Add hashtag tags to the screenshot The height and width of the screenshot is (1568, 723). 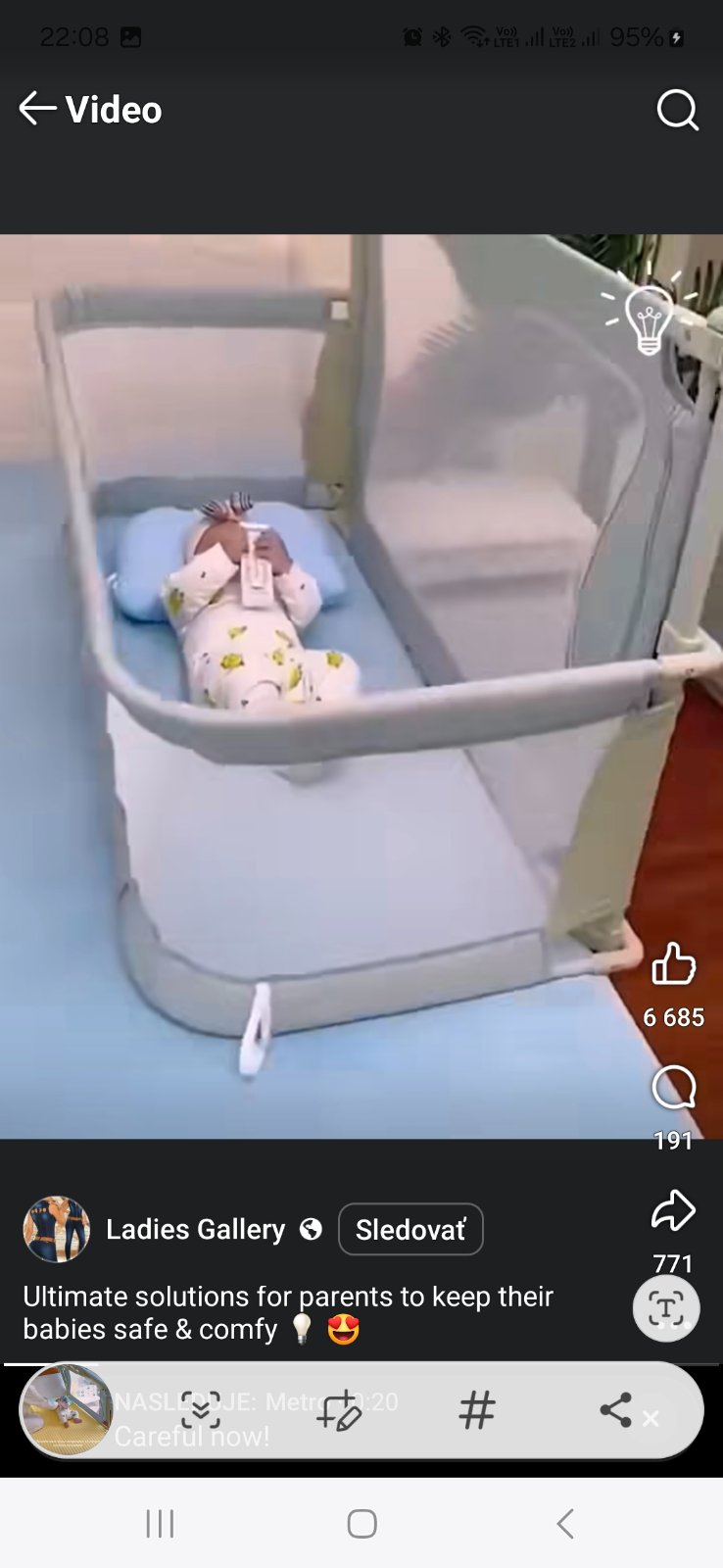pos(476,1410)
